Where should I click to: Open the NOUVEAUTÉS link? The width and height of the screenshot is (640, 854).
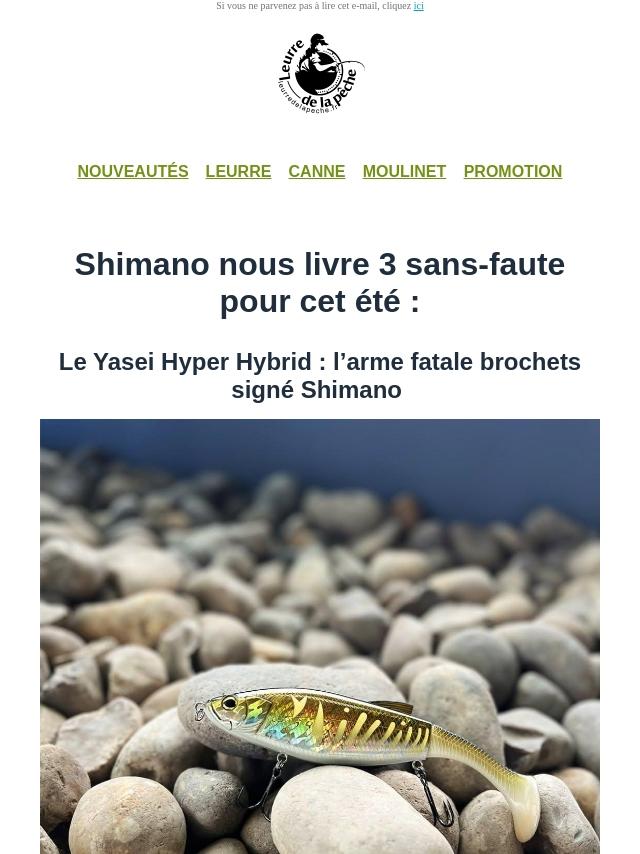point(133,171)
